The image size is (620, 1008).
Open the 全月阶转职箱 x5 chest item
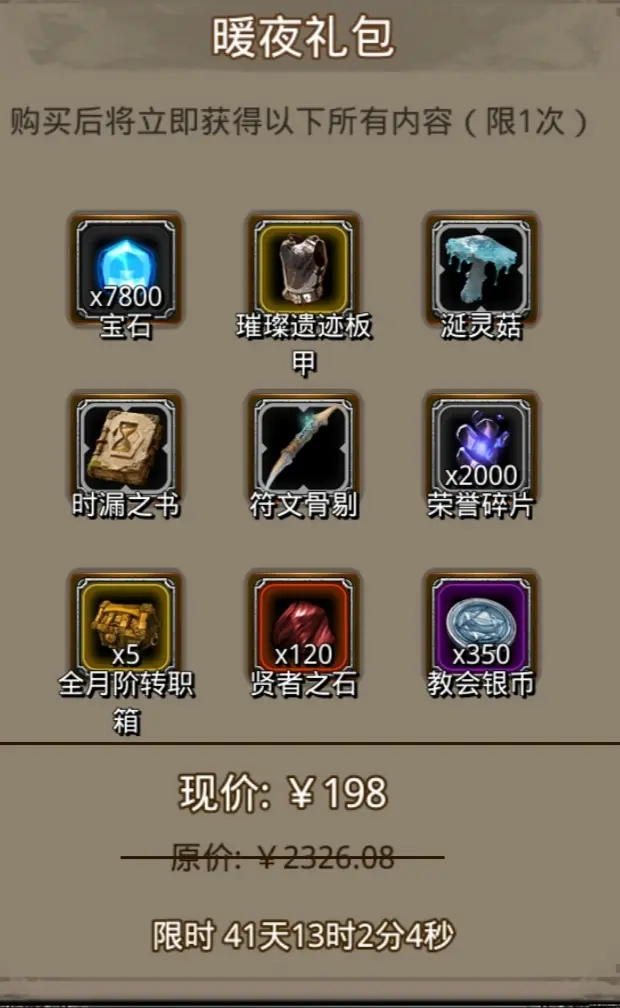(126, 626)
